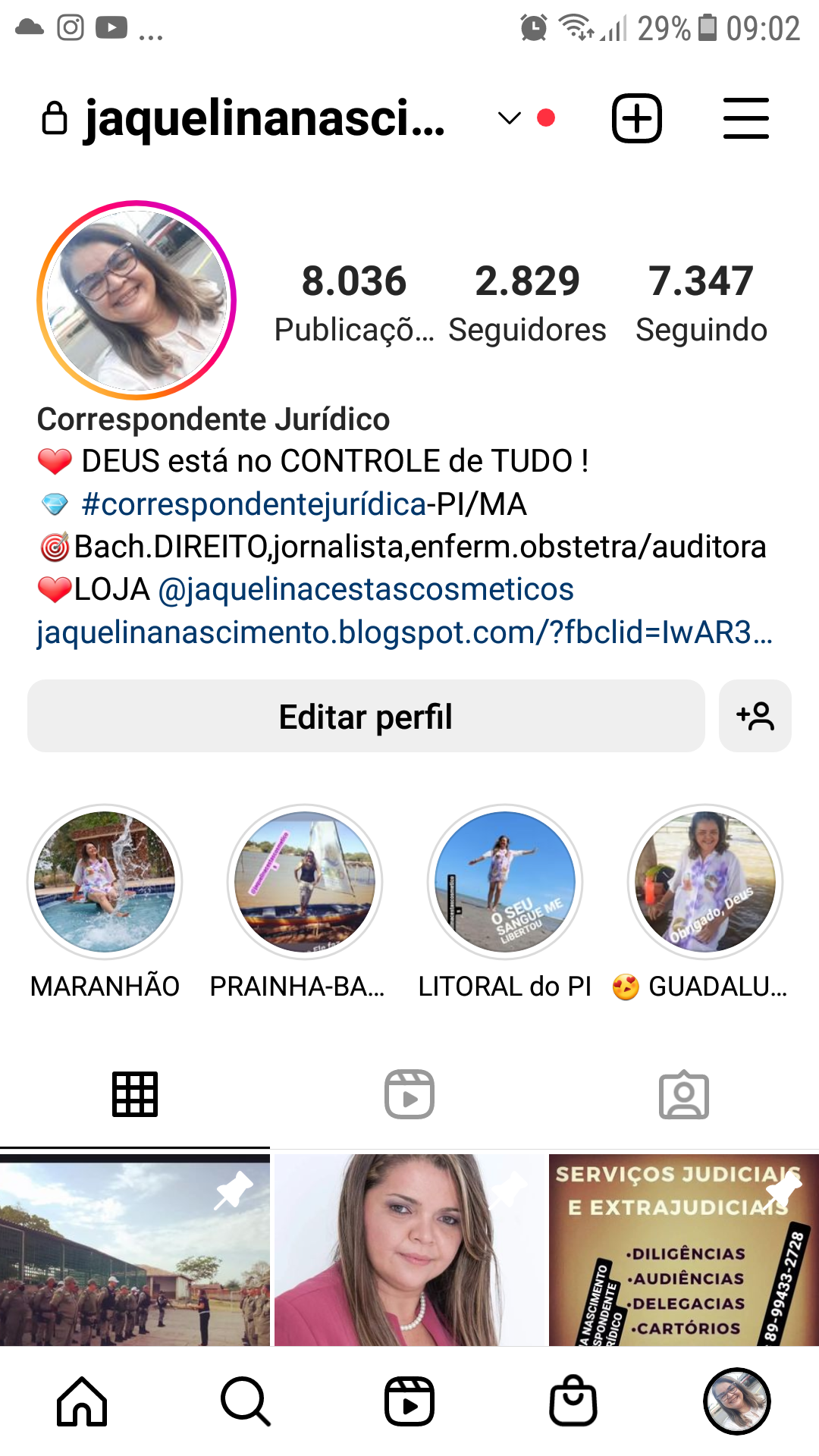Switch to the Reels tab of the profile

409,1094
